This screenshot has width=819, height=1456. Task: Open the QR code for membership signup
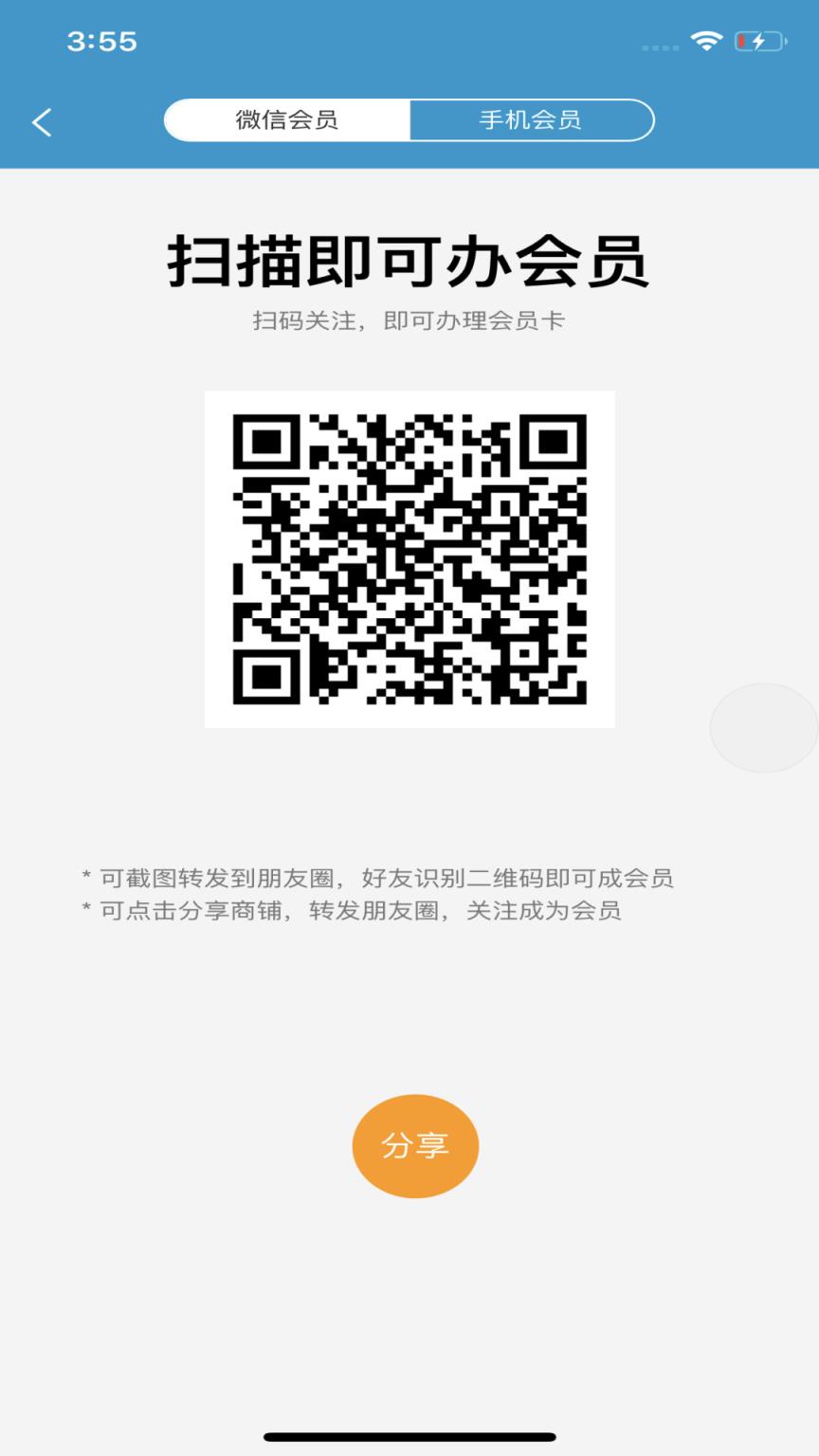[x=409, y=559]
